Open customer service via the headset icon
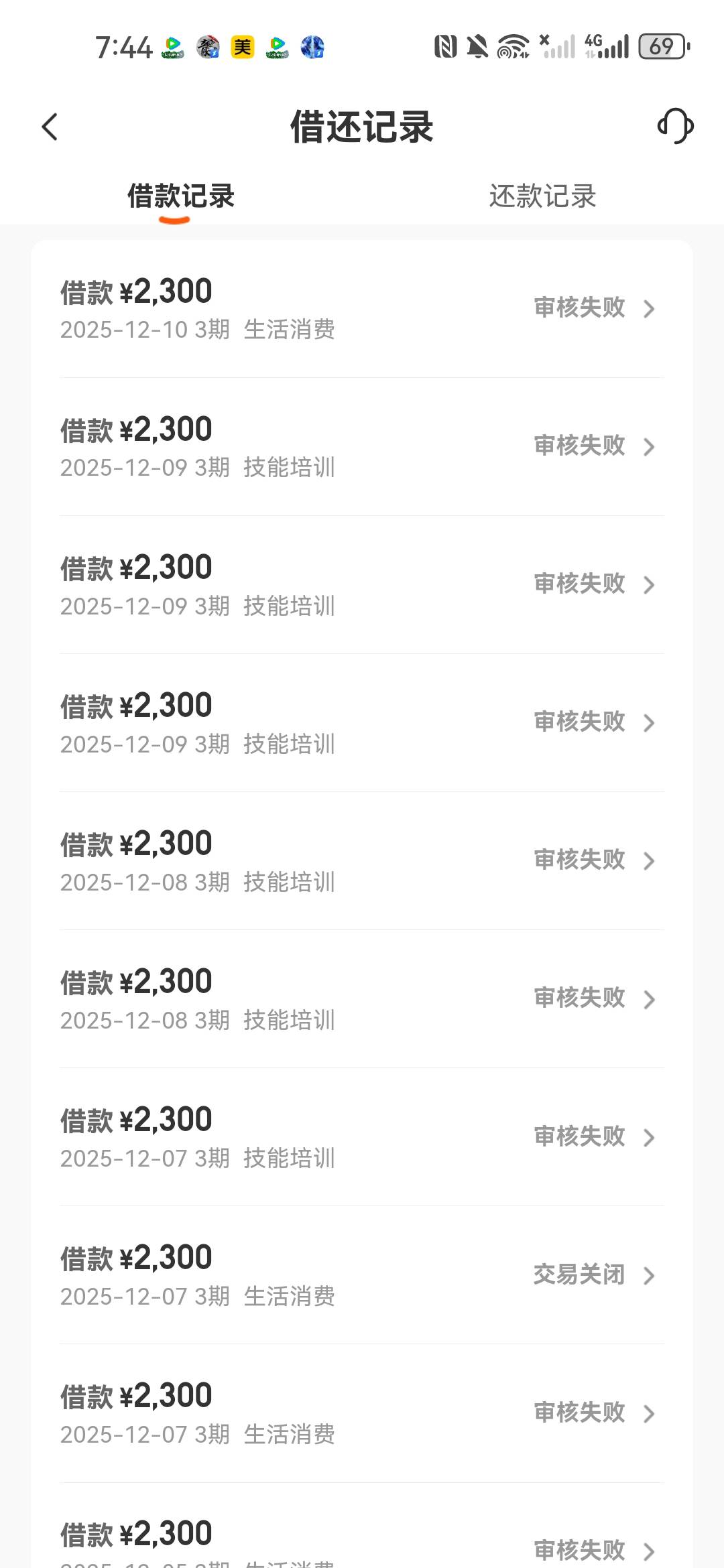Viewport: 724px width, 1568px height. 675,126
